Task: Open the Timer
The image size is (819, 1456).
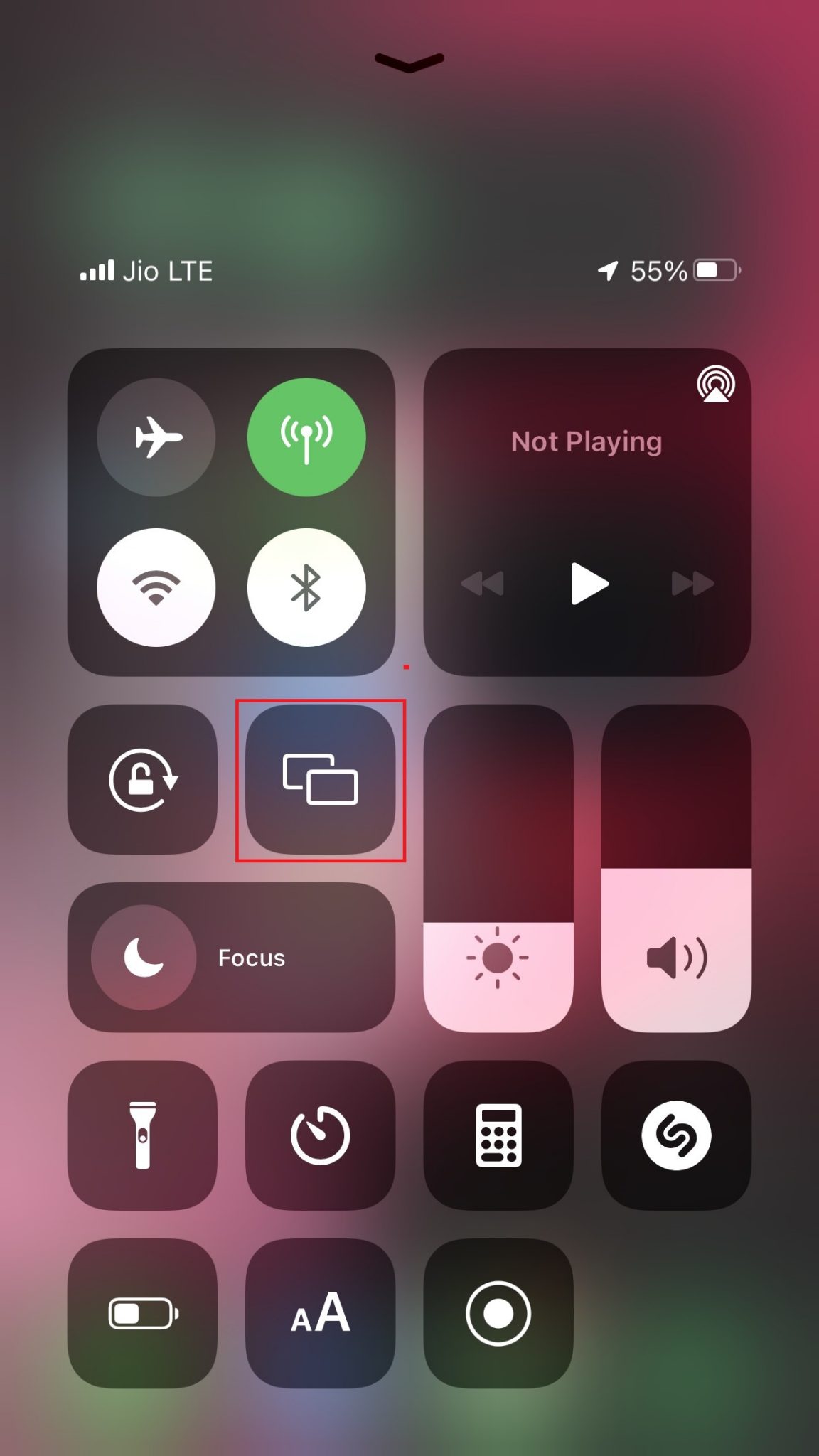Action: point(320,1135)
